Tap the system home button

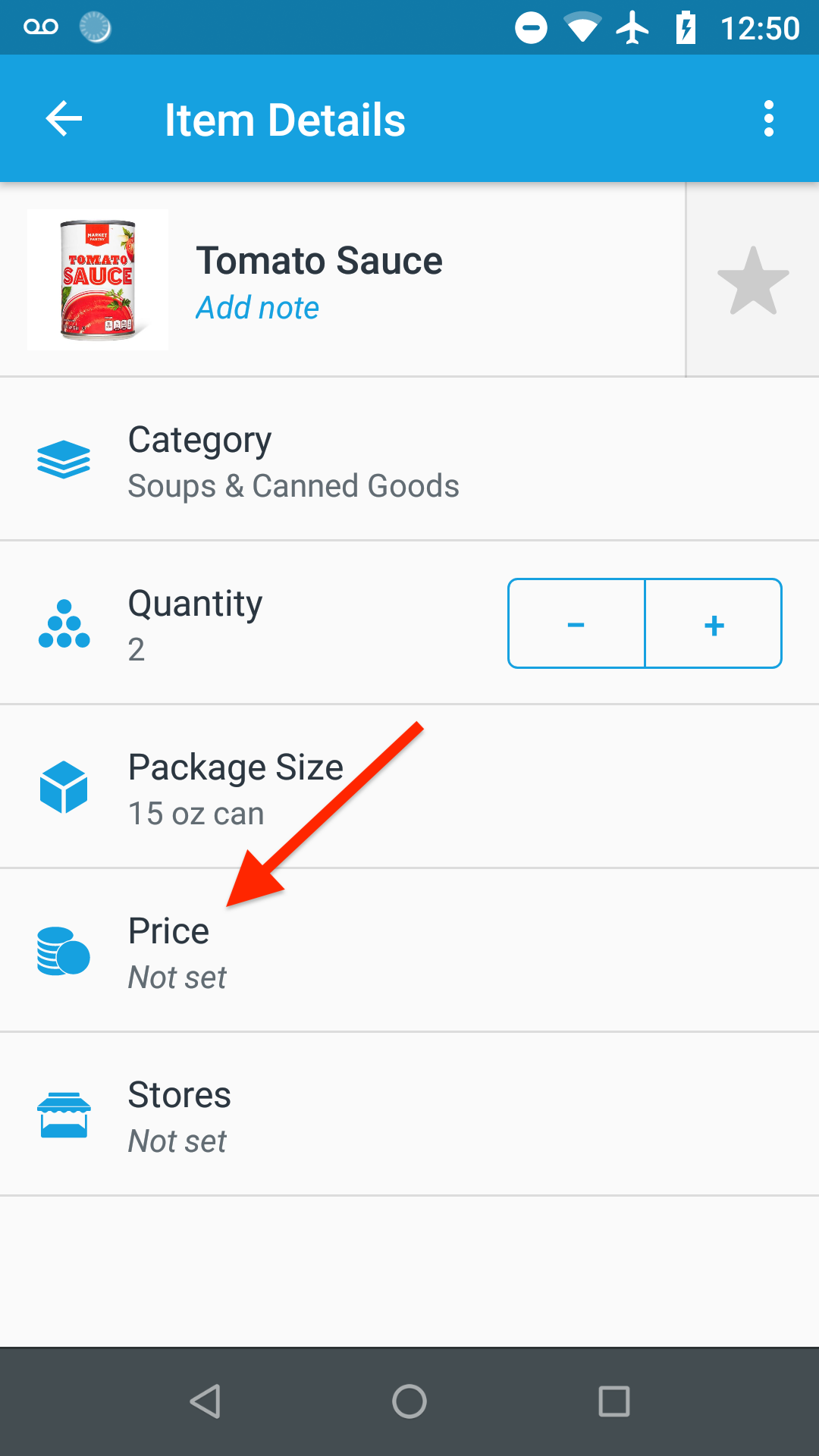pyautogui.click(x=409, y=1401)
